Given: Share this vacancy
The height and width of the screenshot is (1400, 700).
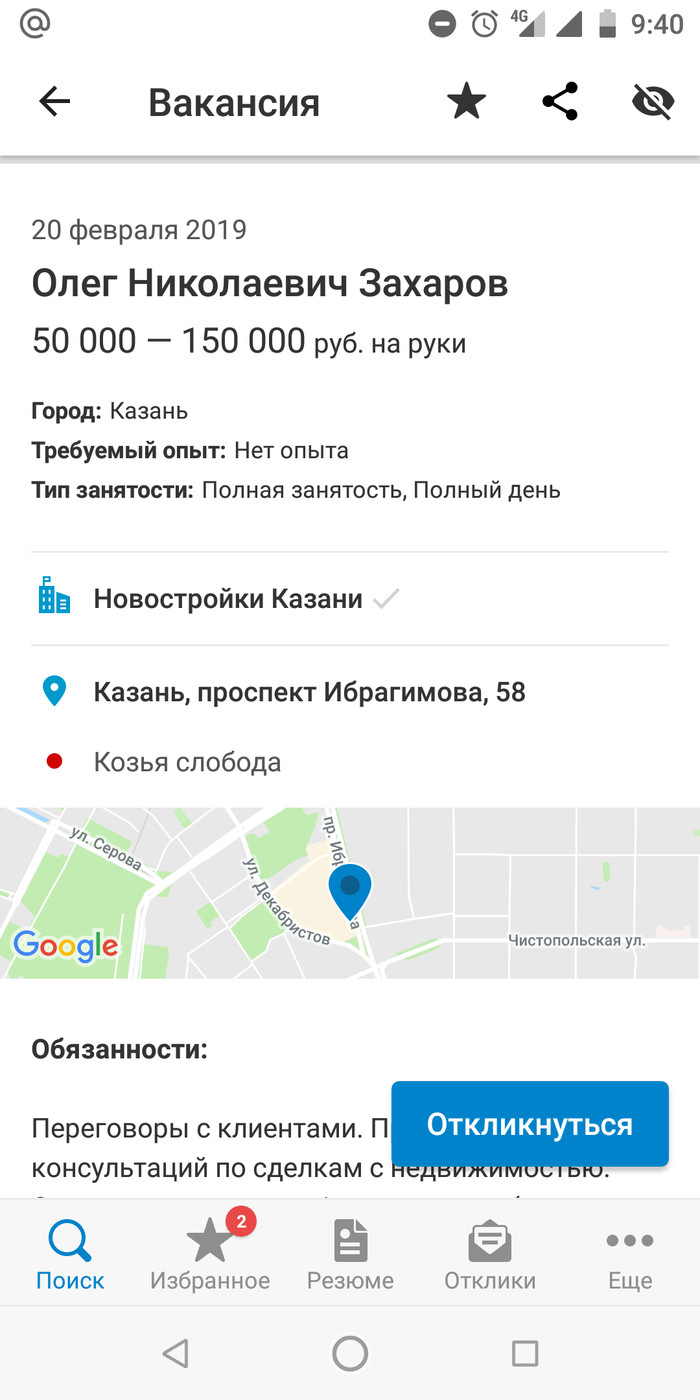Looking at the screenshot, I should 560,102.
